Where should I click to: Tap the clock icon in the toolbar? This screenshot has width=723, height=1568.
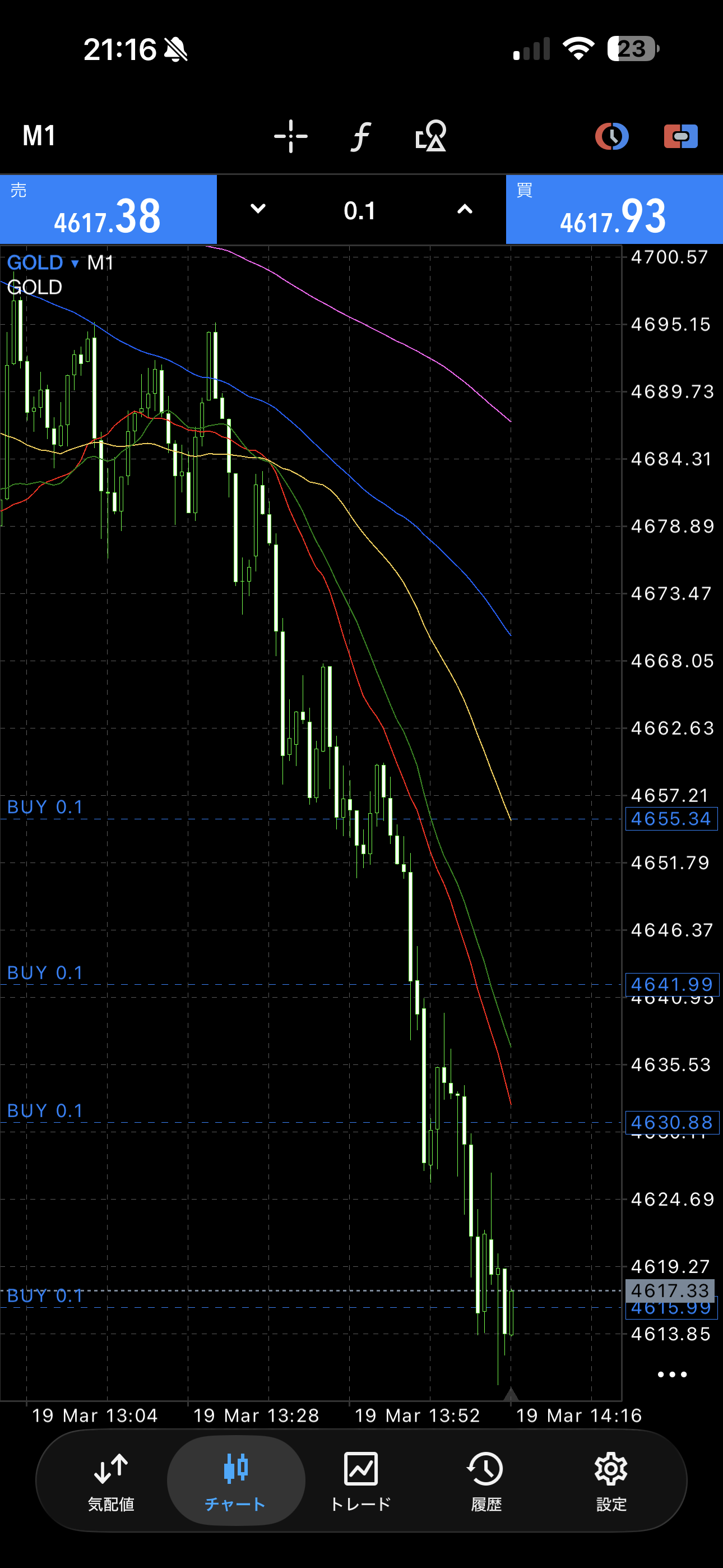pyautogui.click(x=611, y=136)
